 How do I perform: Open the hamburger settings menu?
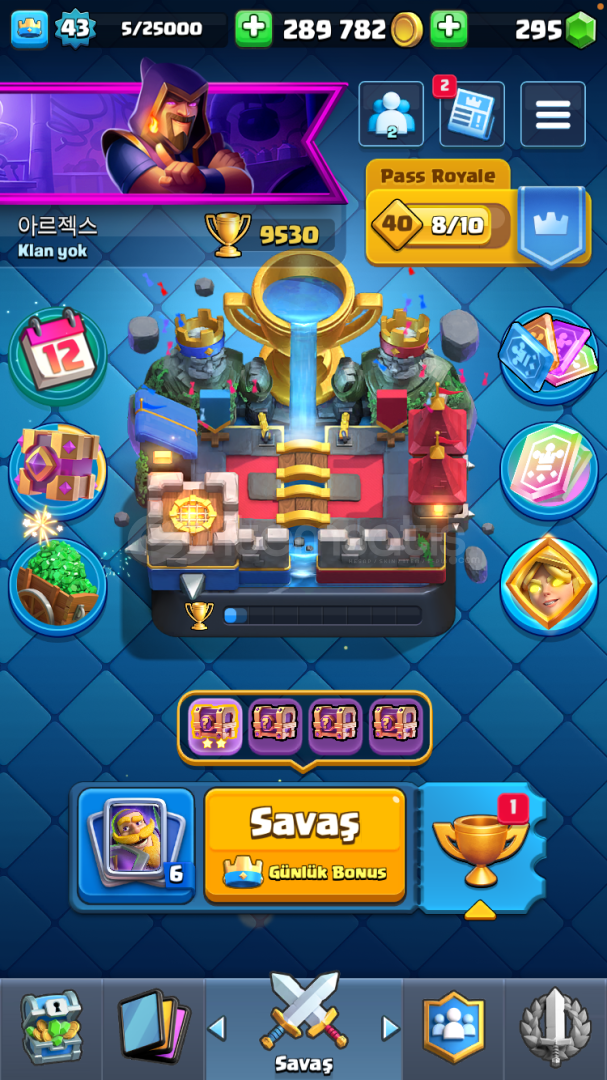point(552,115)
